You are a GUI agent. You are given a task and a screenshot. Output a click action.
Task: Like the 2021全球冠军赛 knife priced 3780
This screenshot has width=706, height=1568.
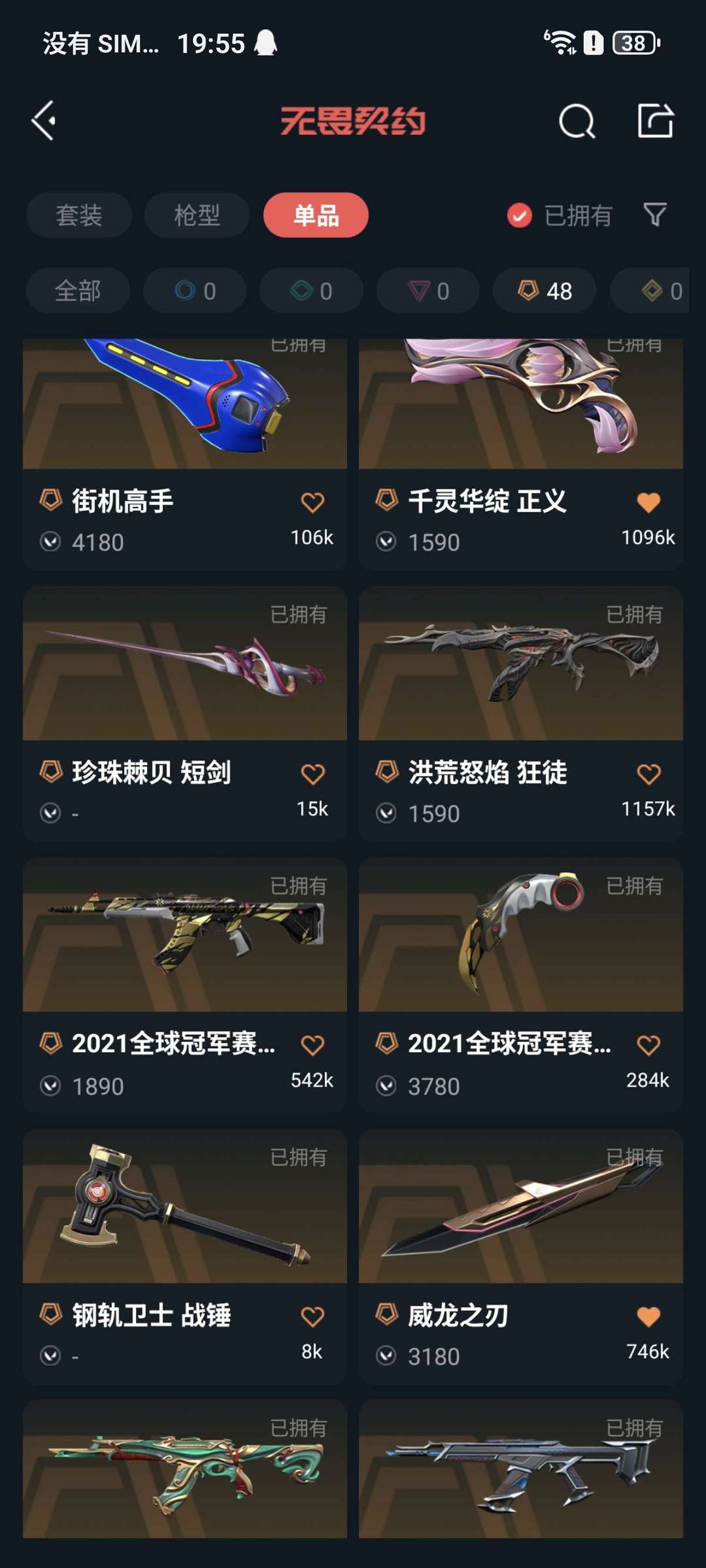pos(648,1045)
